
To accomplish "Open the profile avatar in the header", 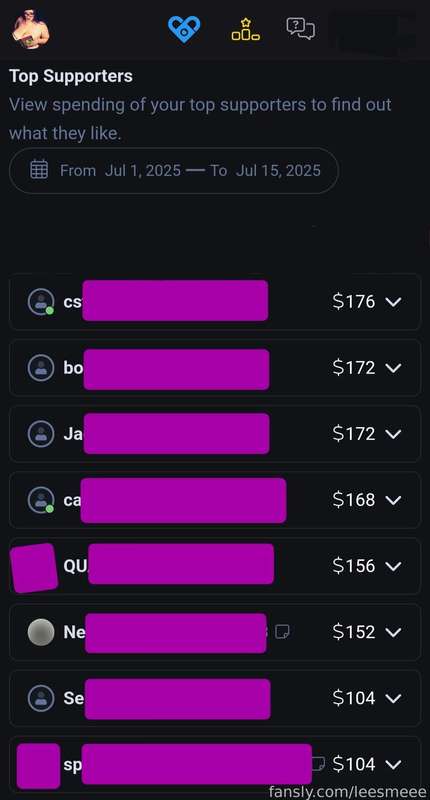I will click(x=31, y=29).
